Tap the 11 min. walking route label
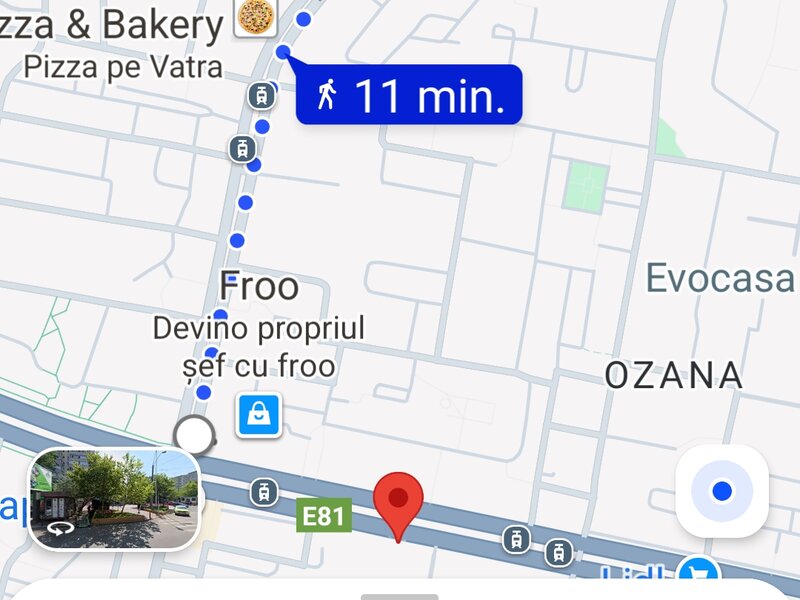The width and height of the screenshot is (800, 600). (409, 96)
